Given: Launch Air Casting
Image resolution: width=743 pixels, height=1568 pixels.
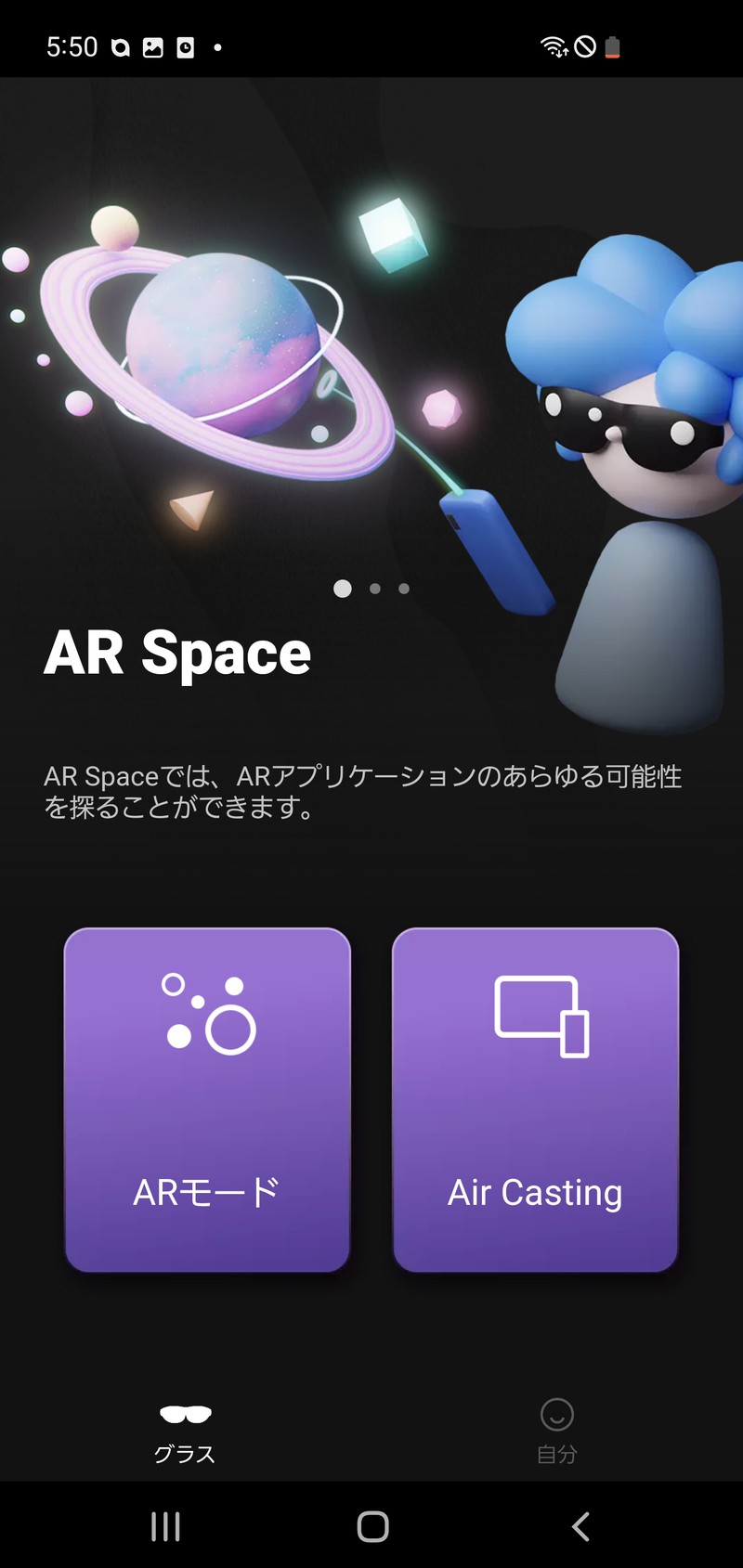Looking at the screenshot, I should (536, 1100).
